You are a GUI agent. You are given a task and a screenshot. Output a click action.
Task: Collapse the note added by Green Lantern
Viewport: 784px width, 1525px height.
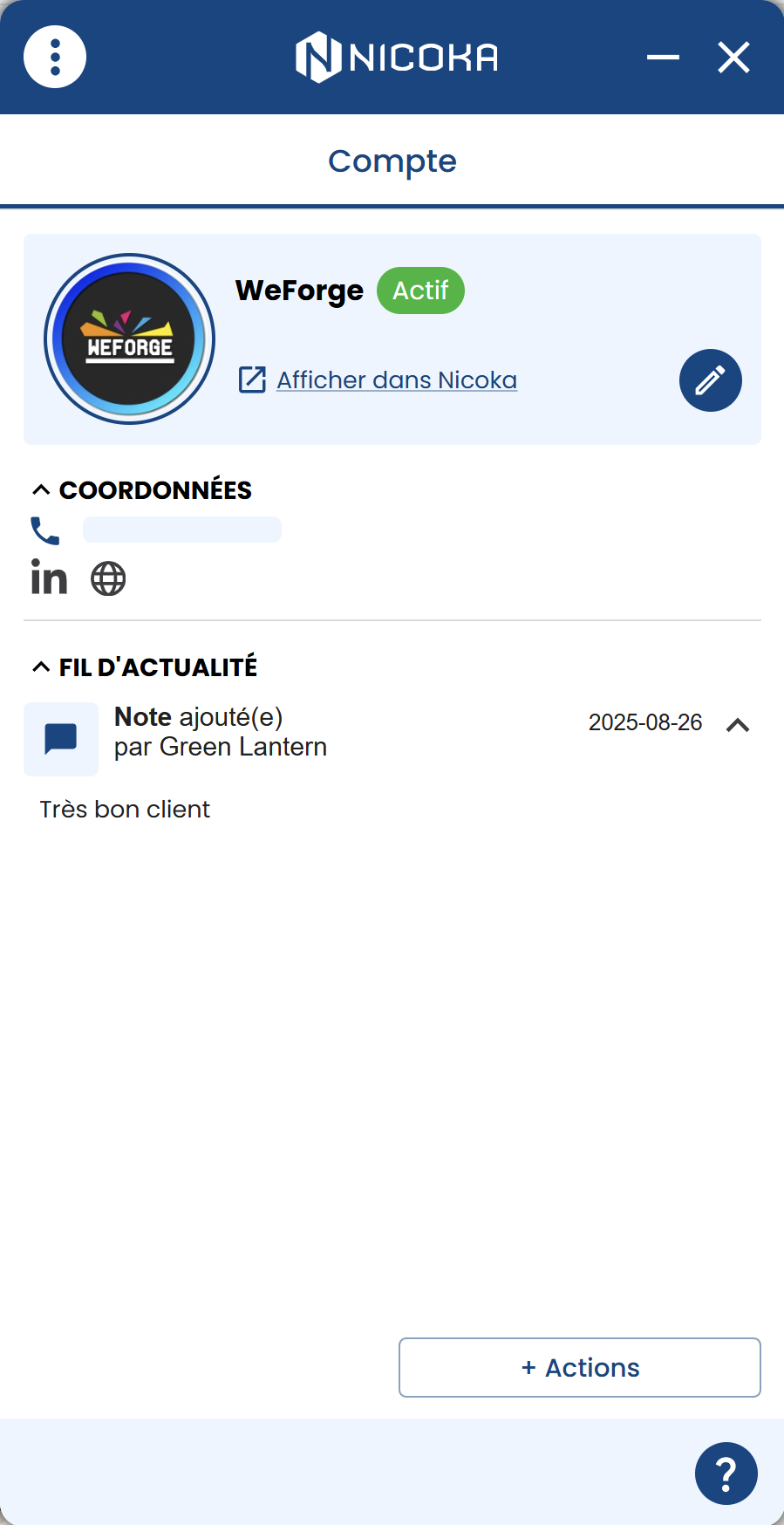click(738, 725)
